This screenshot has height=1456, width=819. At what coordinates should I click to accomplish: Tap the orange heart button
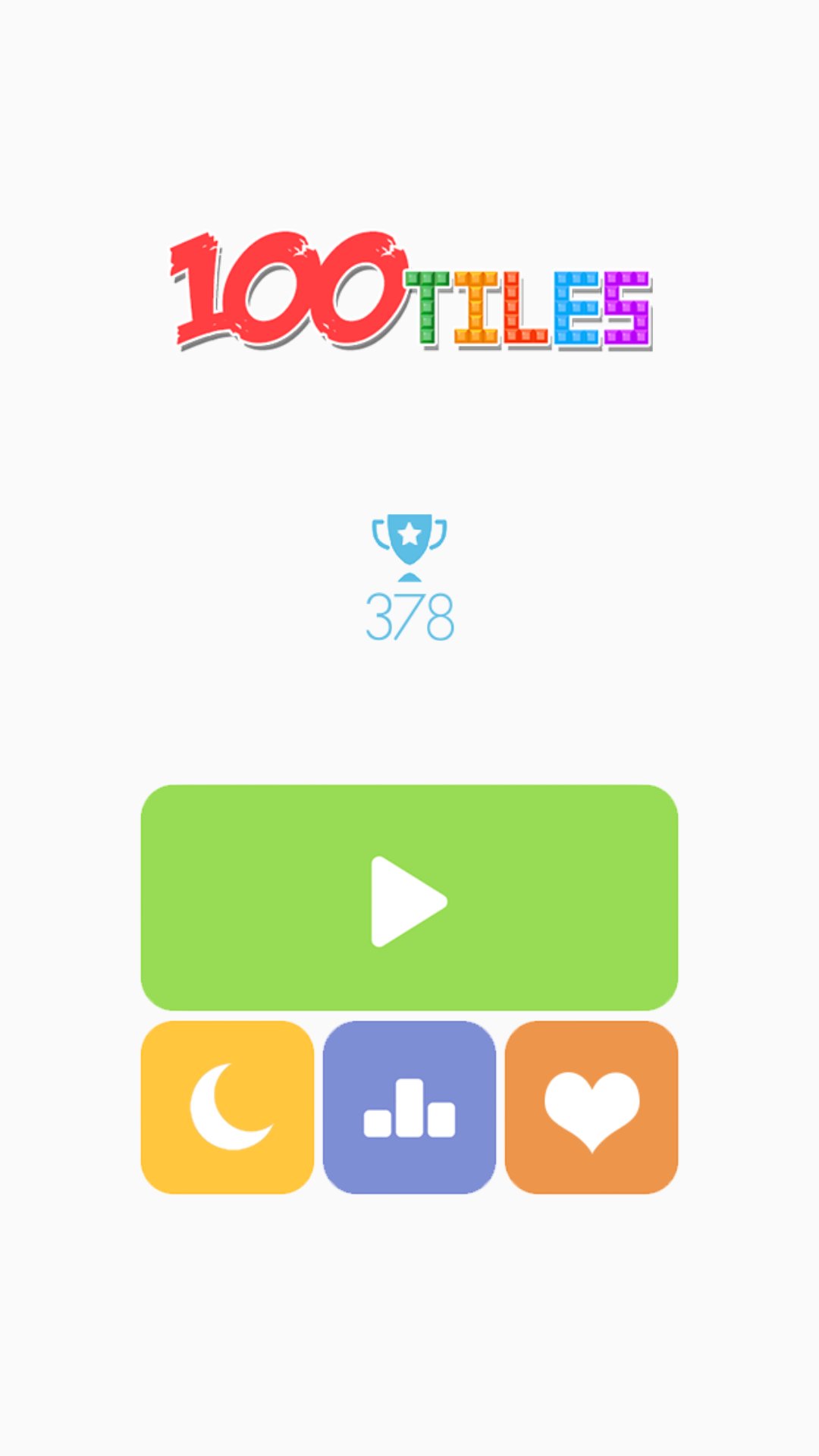click(591, 1107)
